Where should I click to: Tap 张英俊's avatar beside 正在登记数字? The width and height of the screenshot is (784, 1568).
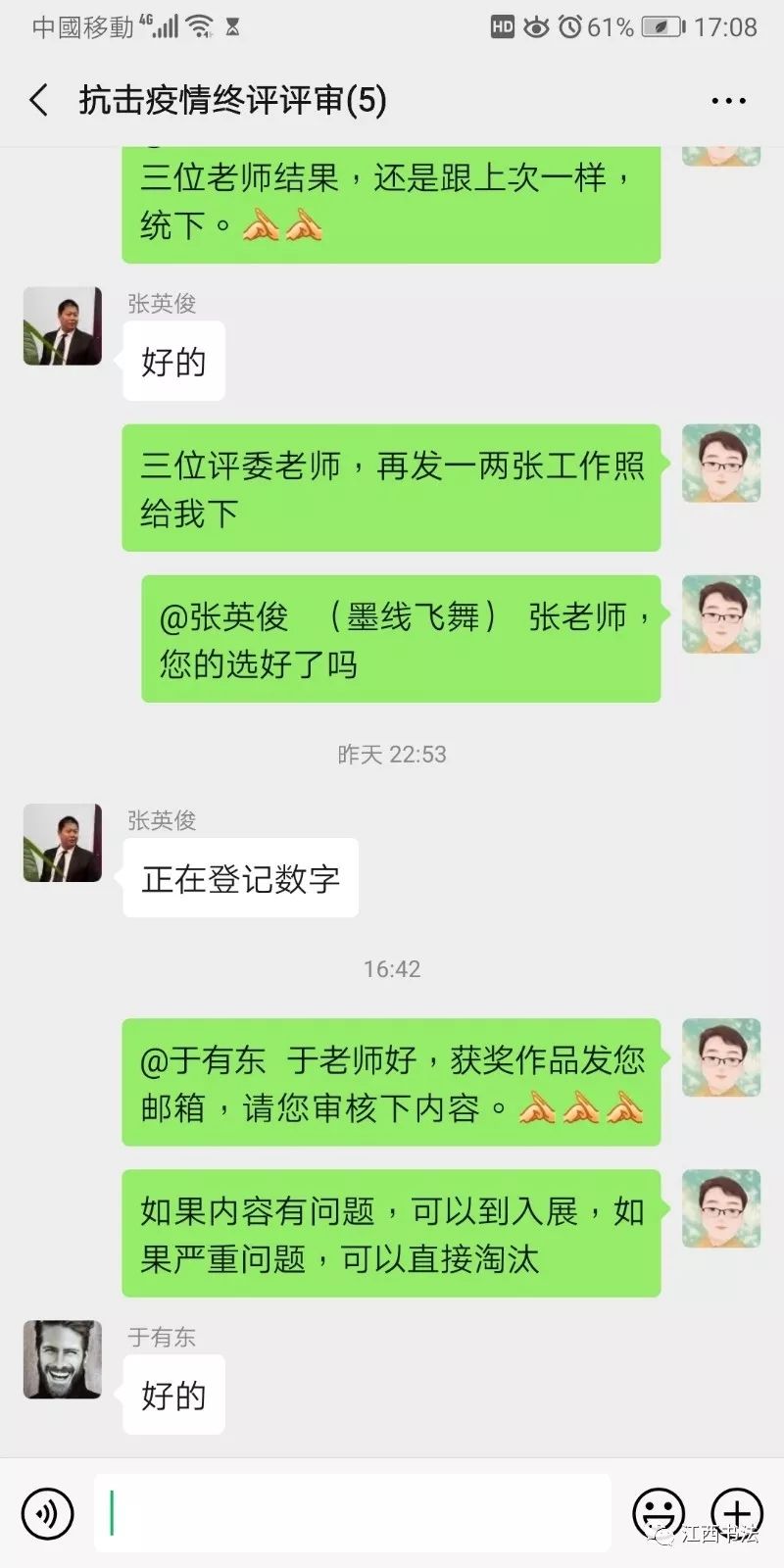point(63,843)
